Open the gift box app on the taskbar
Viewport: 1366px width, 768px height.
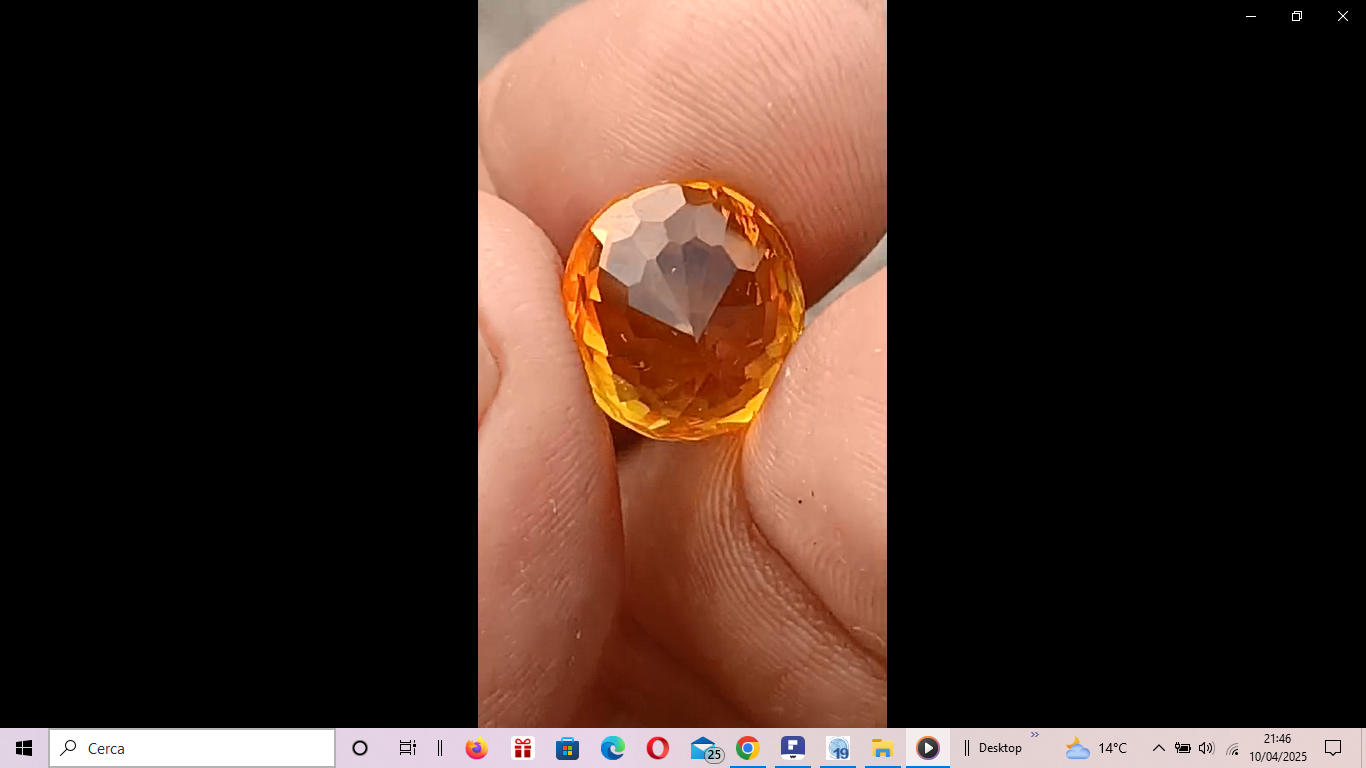click(522, 748)
